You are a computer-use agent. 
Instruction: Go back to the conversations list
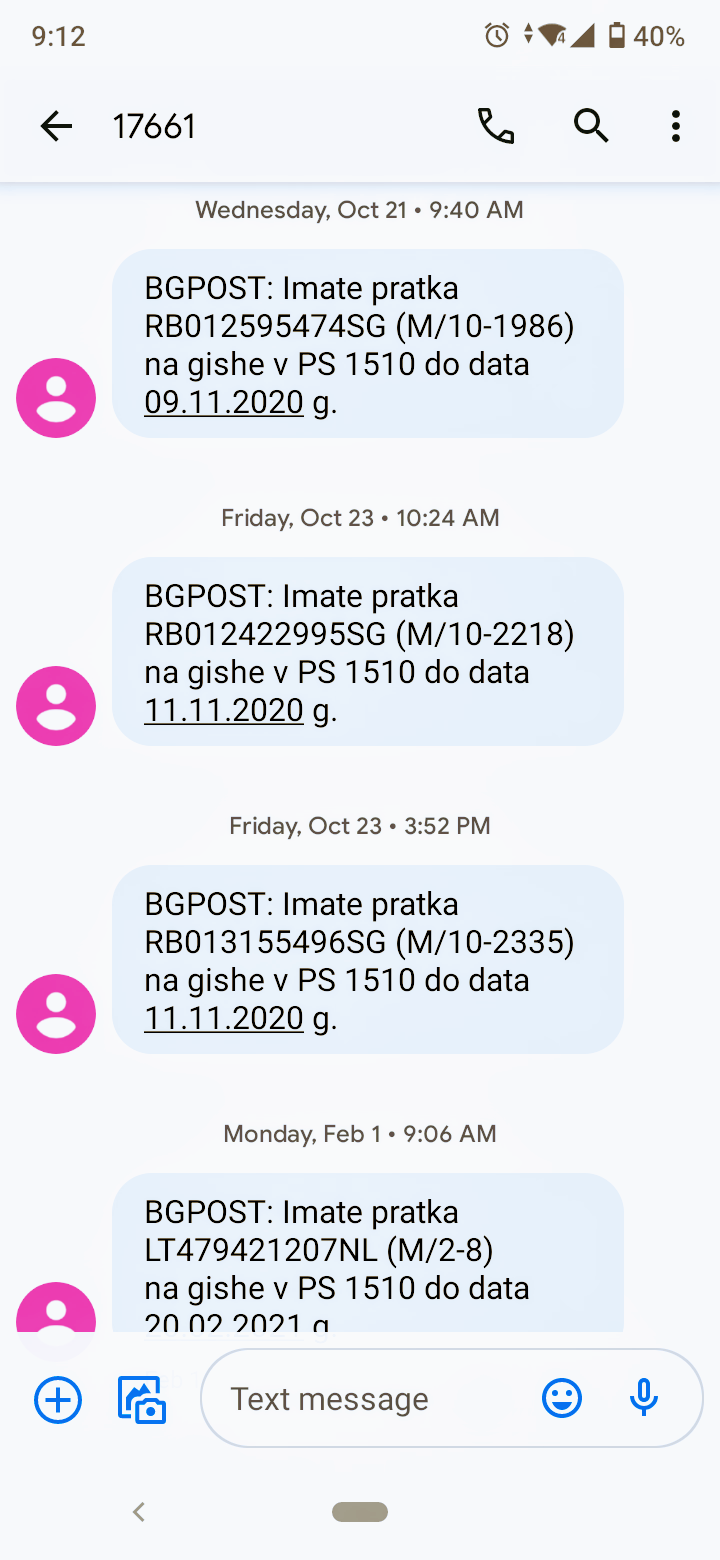pyautogui.click(x=56, y=126)
